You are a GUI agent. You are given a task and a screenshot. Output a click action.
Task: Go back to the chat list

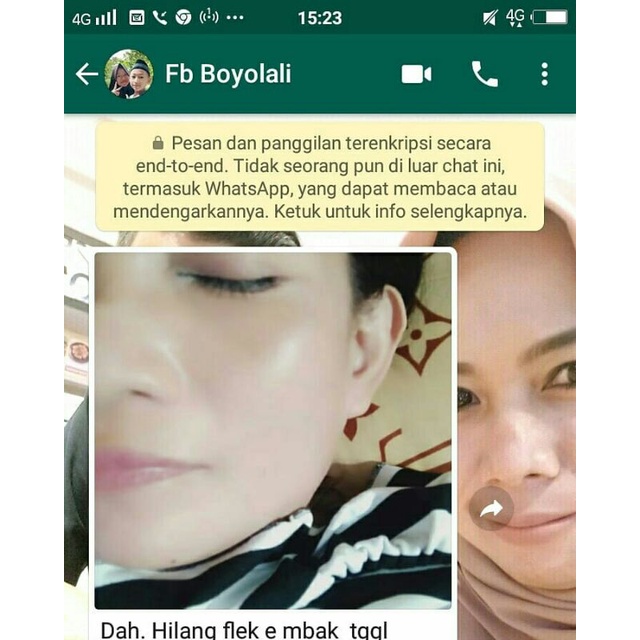tap(87, 74)
